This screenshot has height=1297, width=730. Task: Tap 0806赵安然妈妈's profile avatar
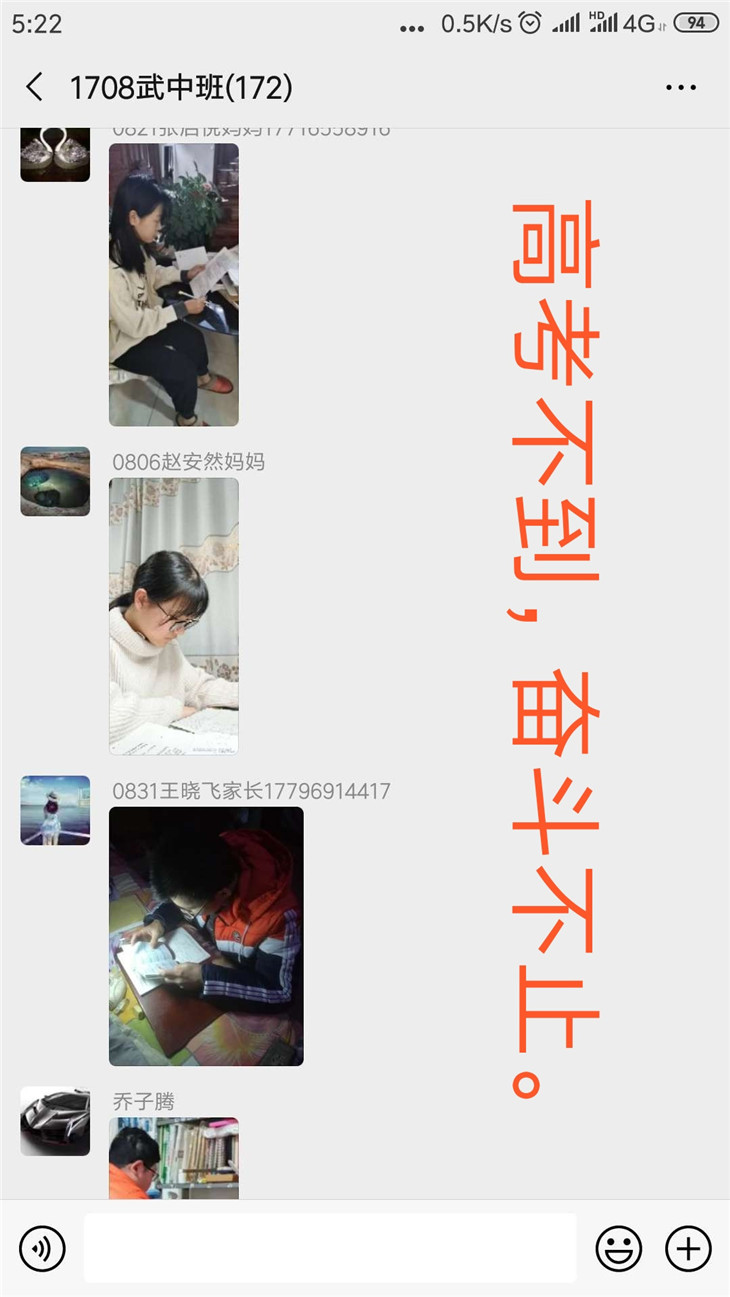click(x=55, y=481)
